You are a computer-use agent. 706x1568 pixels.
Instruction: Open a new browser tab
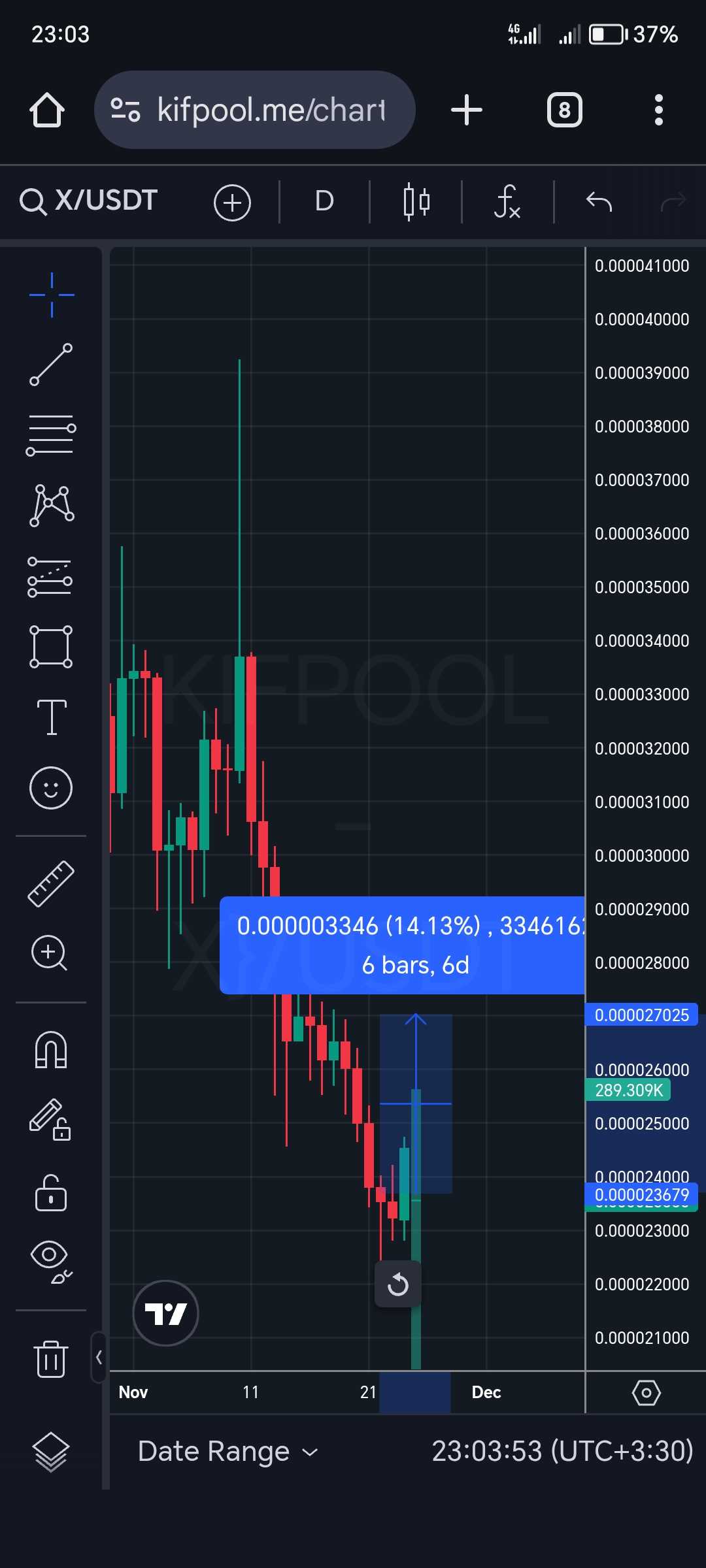pos(467,110)
